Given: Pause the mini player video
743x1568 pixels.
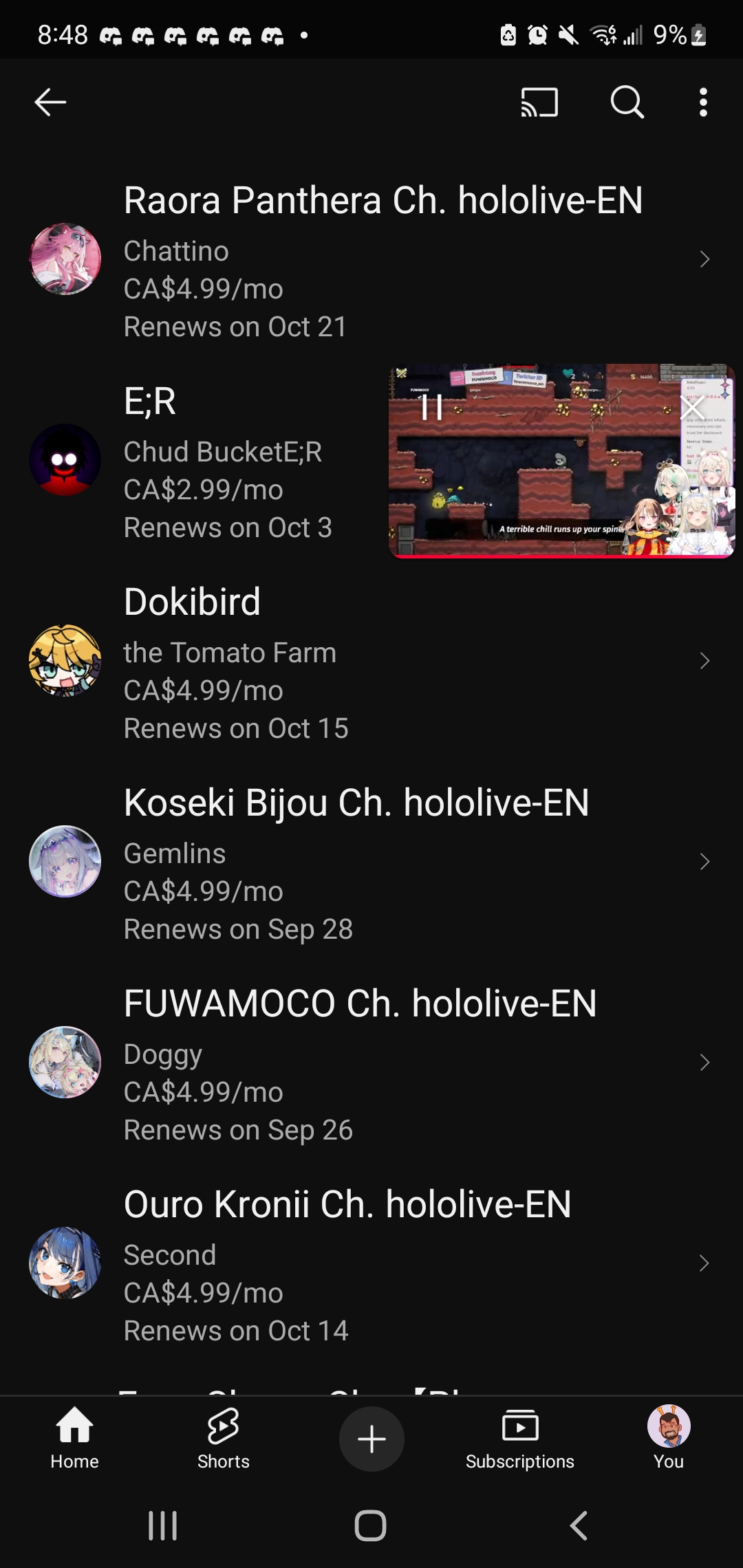Looking at the screenshot, I should (431, 407).
